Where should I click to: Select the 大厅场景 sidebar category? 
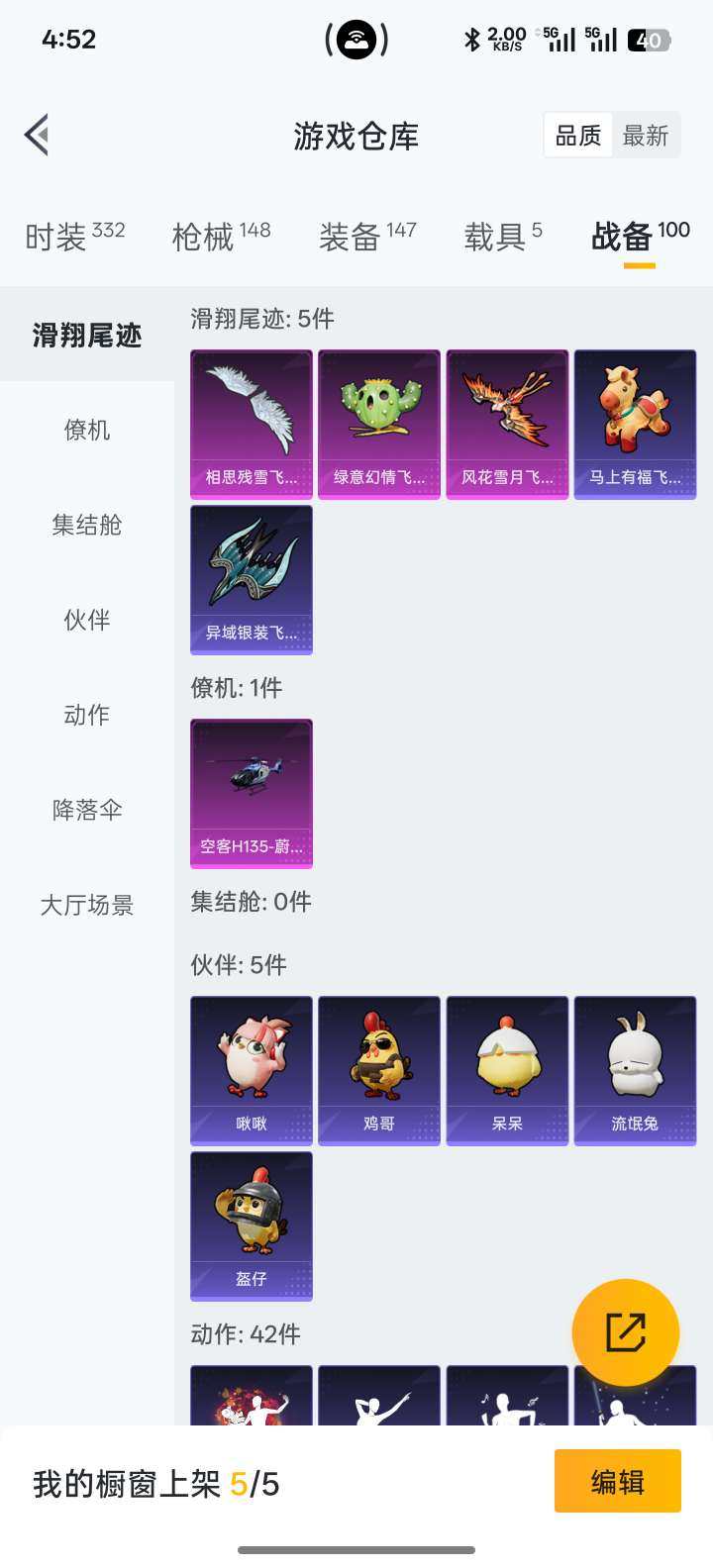coord(87,905)
